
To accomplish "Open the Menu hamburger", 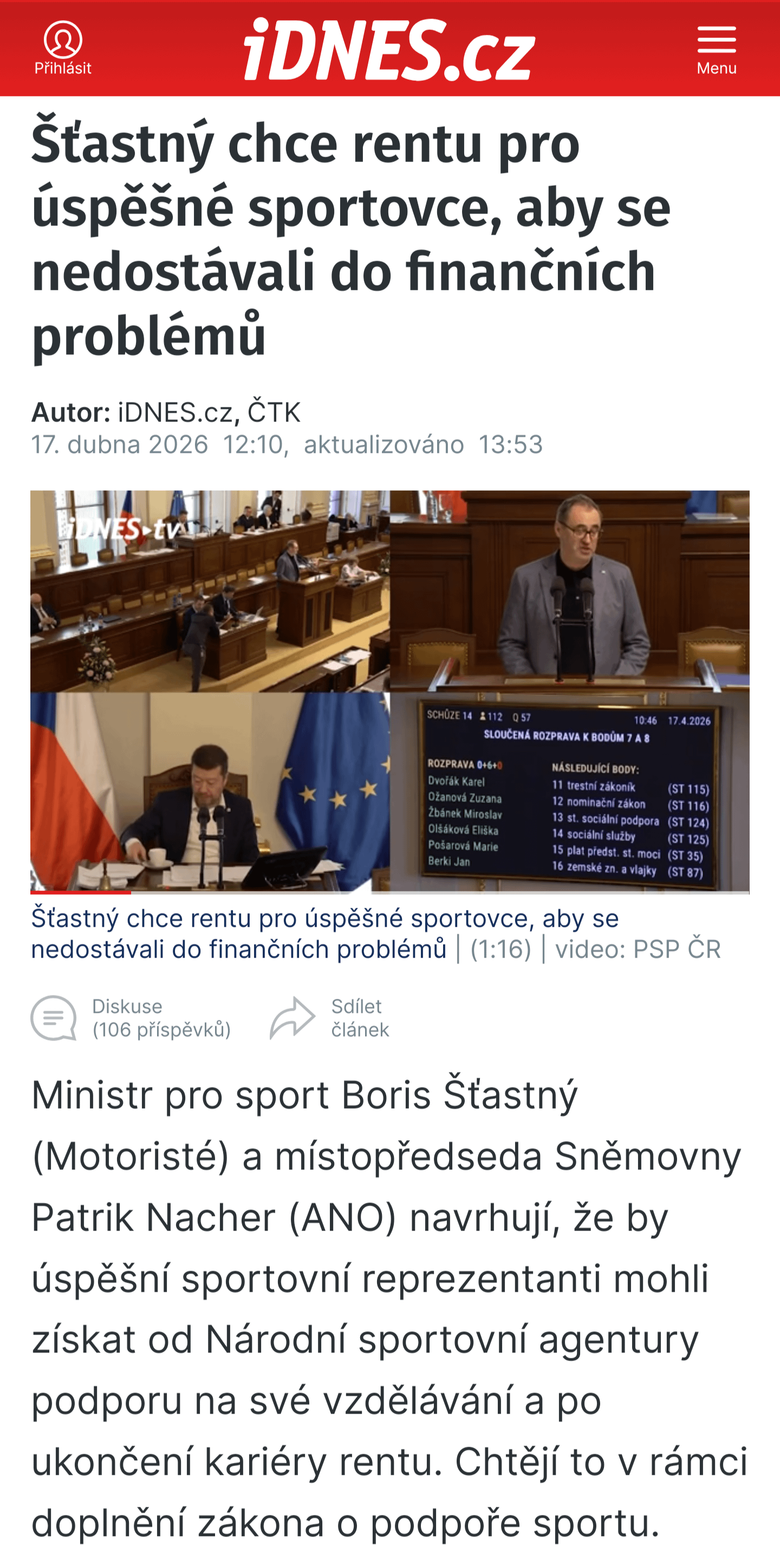I will point(716,50).
